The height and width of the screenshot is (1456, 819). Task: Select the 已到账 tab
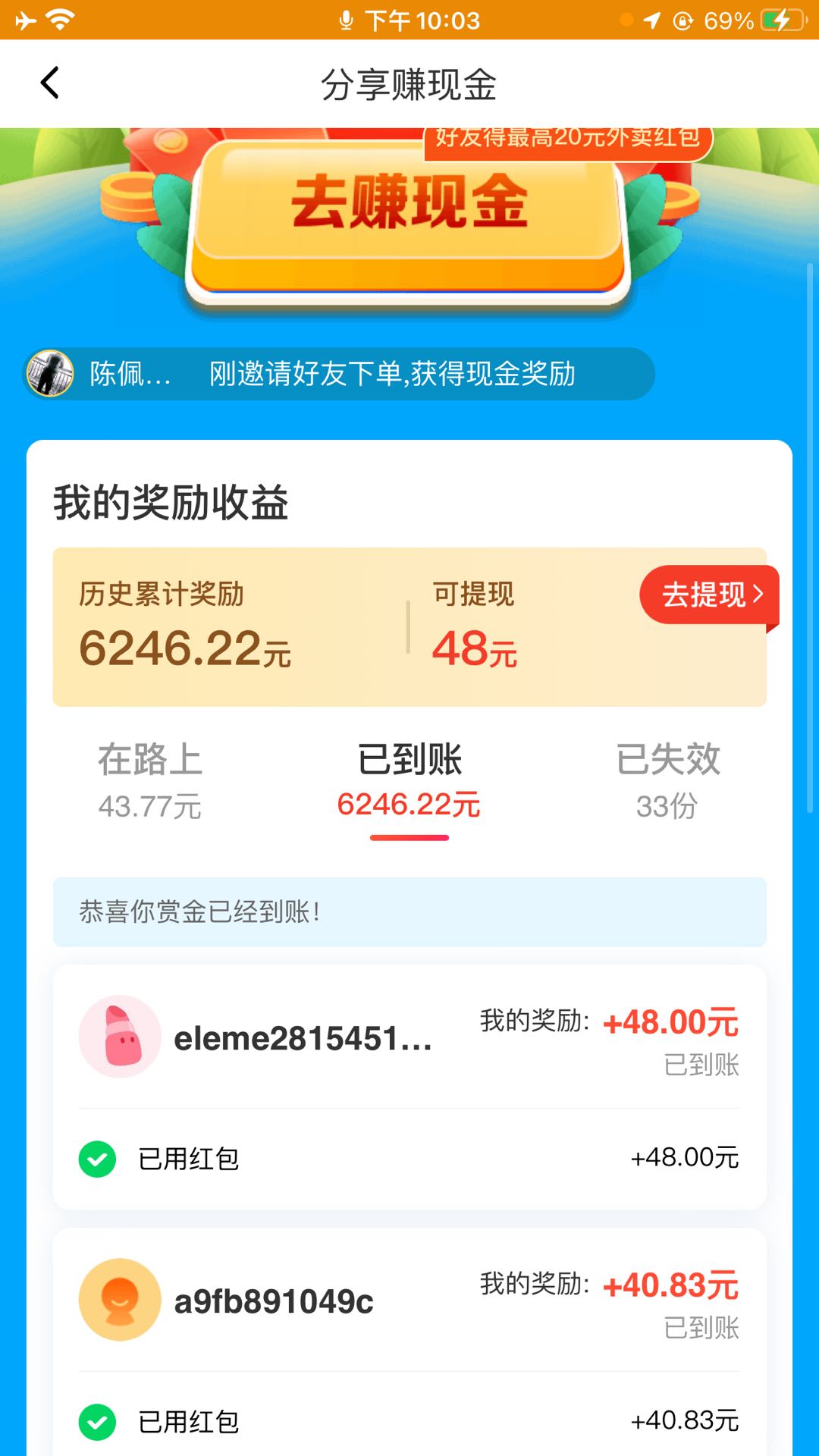coord(409,780)
